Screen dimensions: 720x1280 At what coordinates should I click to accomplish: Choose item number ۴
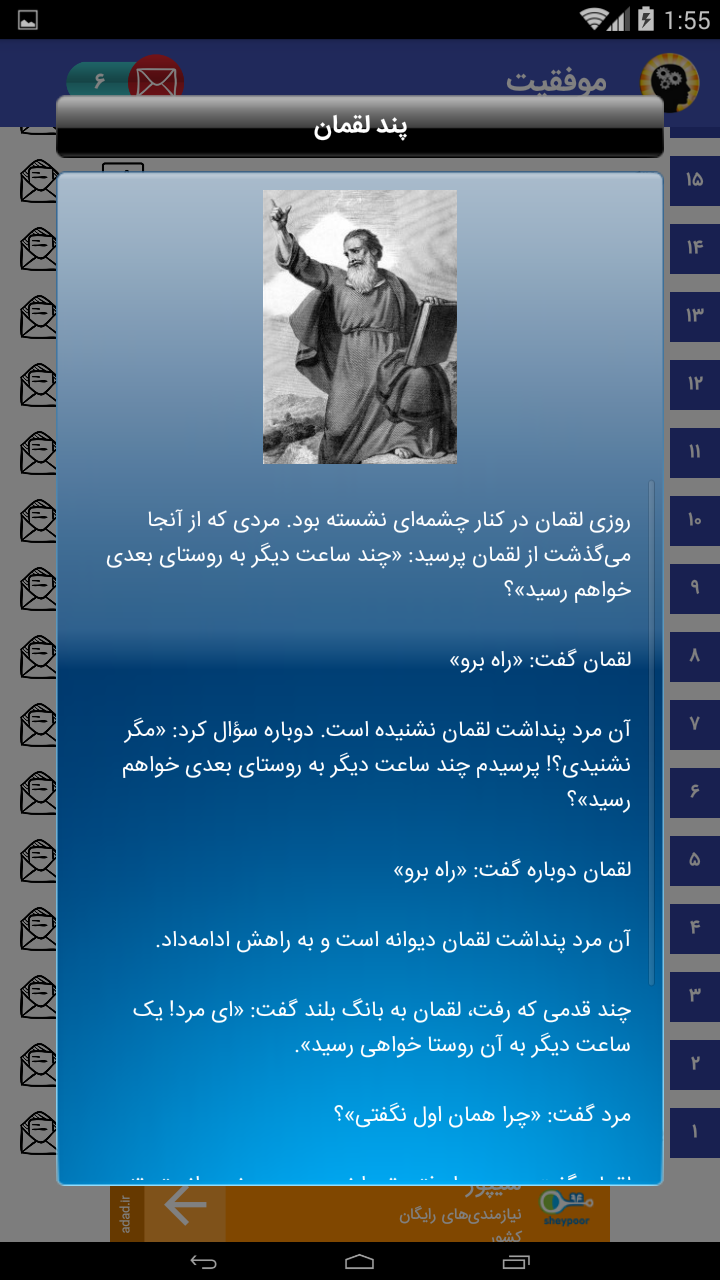pos(694,927)
